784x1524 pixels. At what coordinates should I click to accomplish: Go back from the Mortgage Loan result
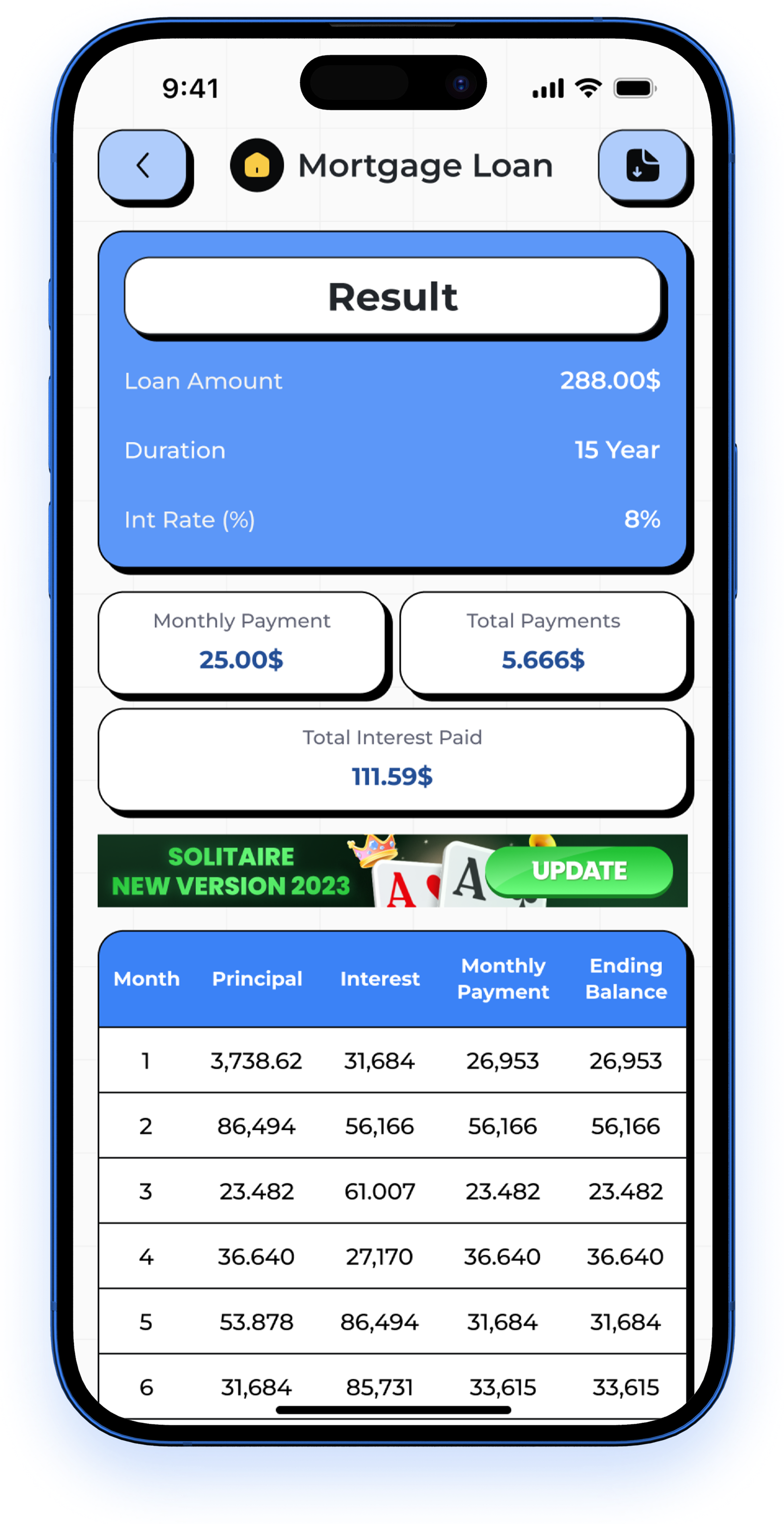[142, 165]
